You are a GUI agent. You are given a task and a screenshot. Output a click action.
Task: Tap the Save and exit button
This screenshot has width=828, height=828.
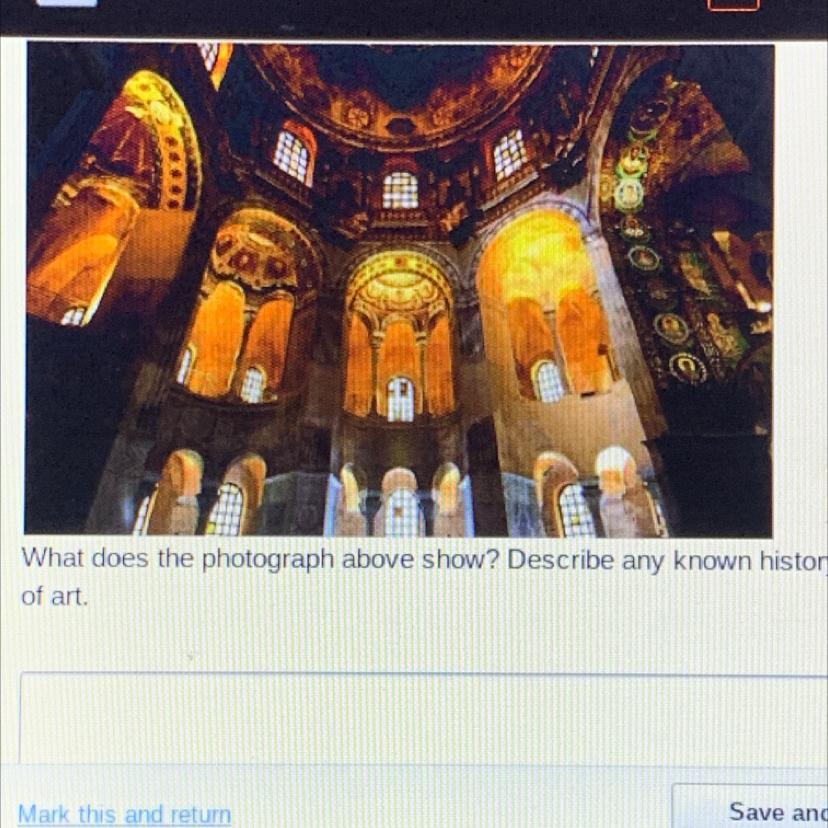point(770,810)
